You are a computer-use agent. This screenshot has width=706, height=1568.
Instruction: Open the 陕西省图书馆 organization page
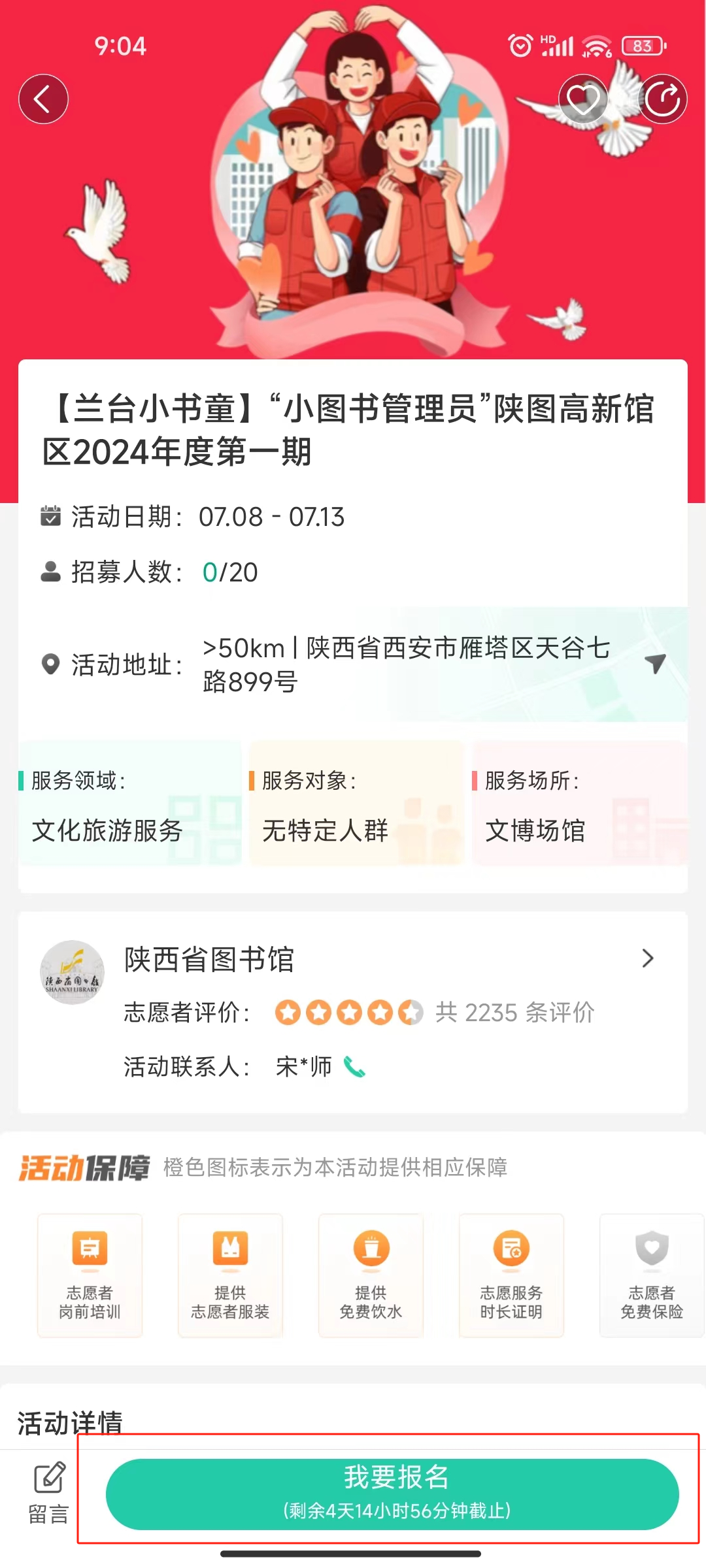tap(647, 958)
